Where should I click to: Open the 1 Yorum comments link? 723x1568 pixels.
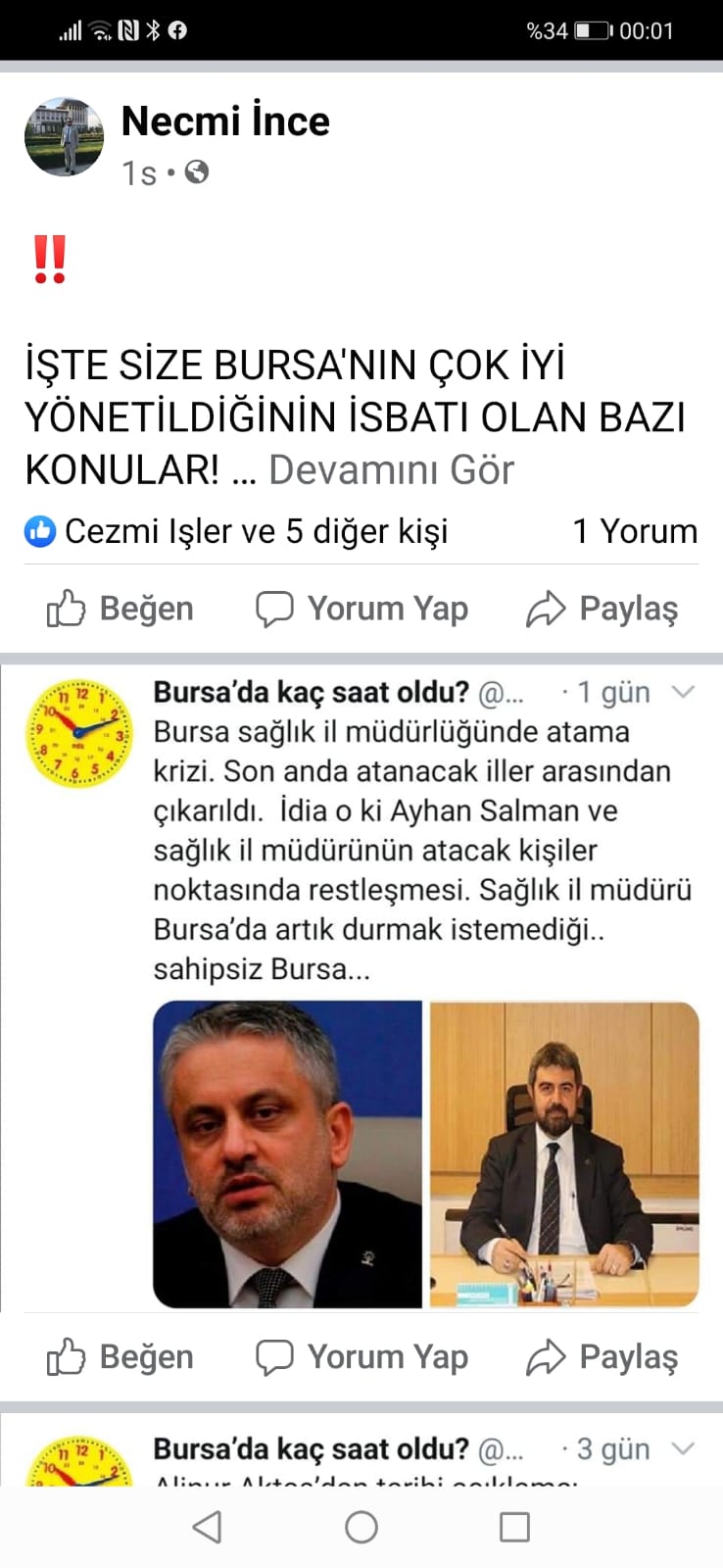635,531
